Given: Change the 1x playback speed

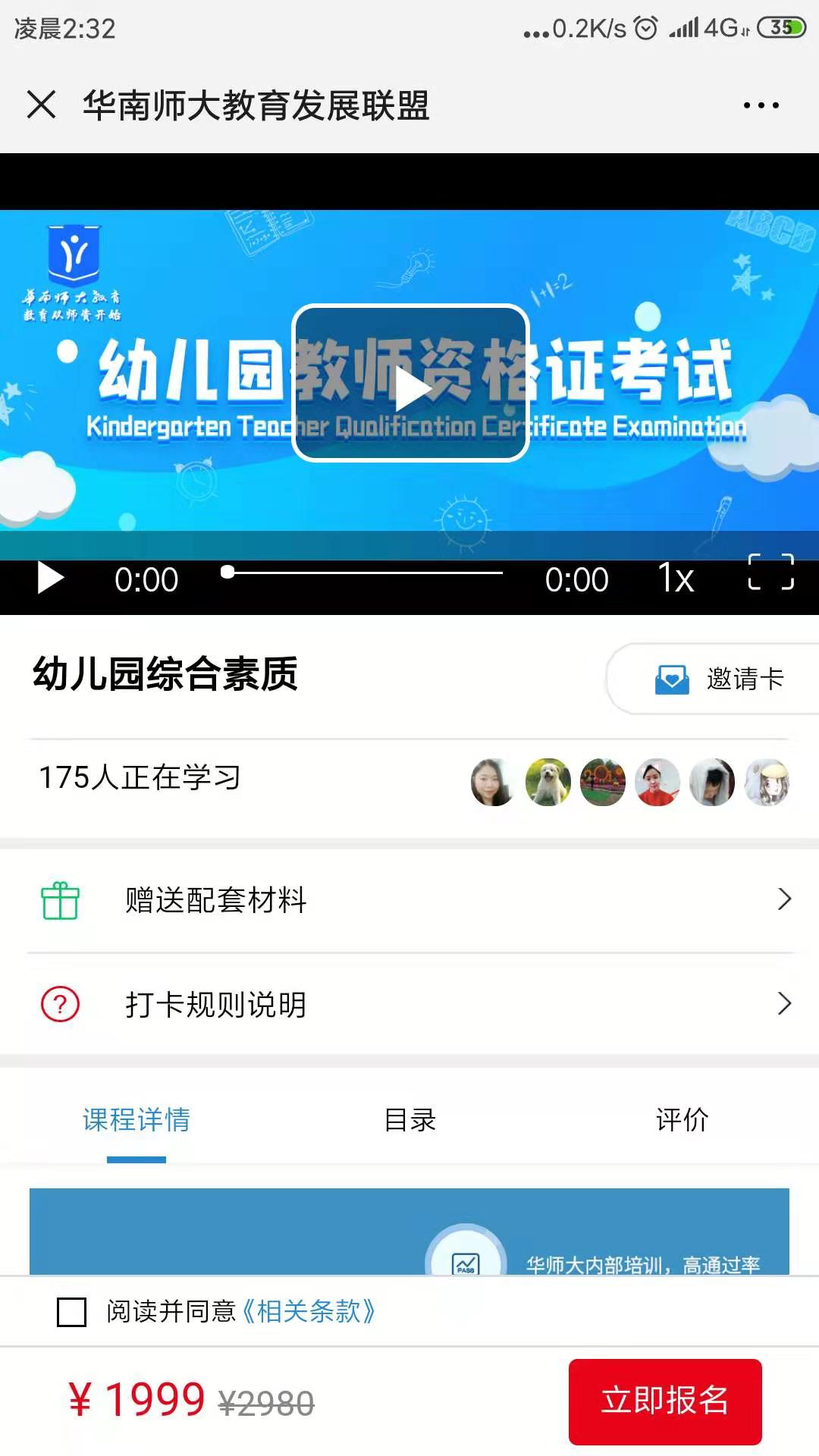Looking at the screenshot, I should (675, 579).
